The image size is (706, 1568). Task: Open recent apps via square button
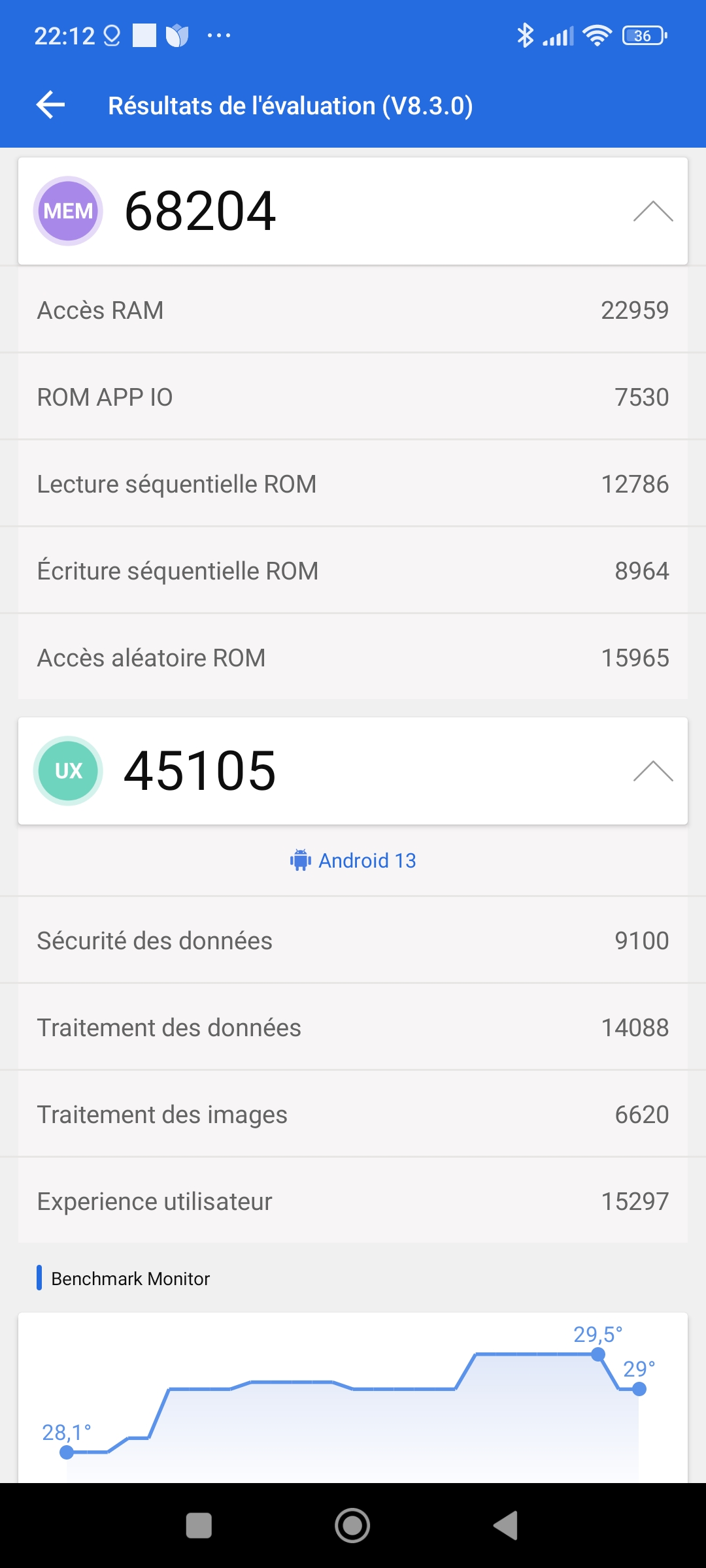pos(199,1526)
